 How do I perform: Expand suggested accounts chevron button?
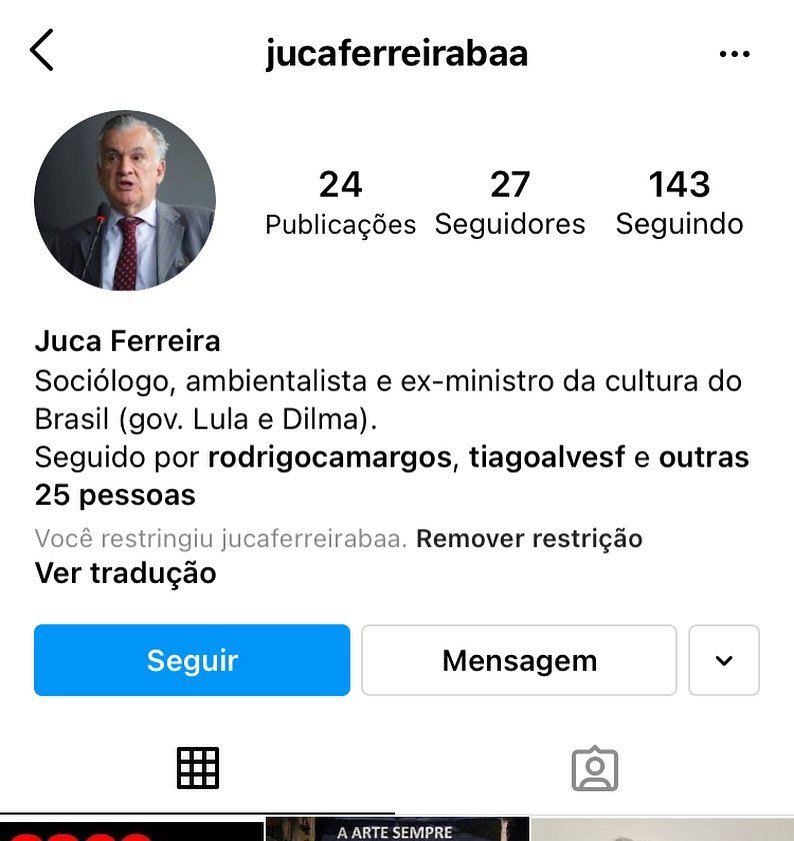724,660
